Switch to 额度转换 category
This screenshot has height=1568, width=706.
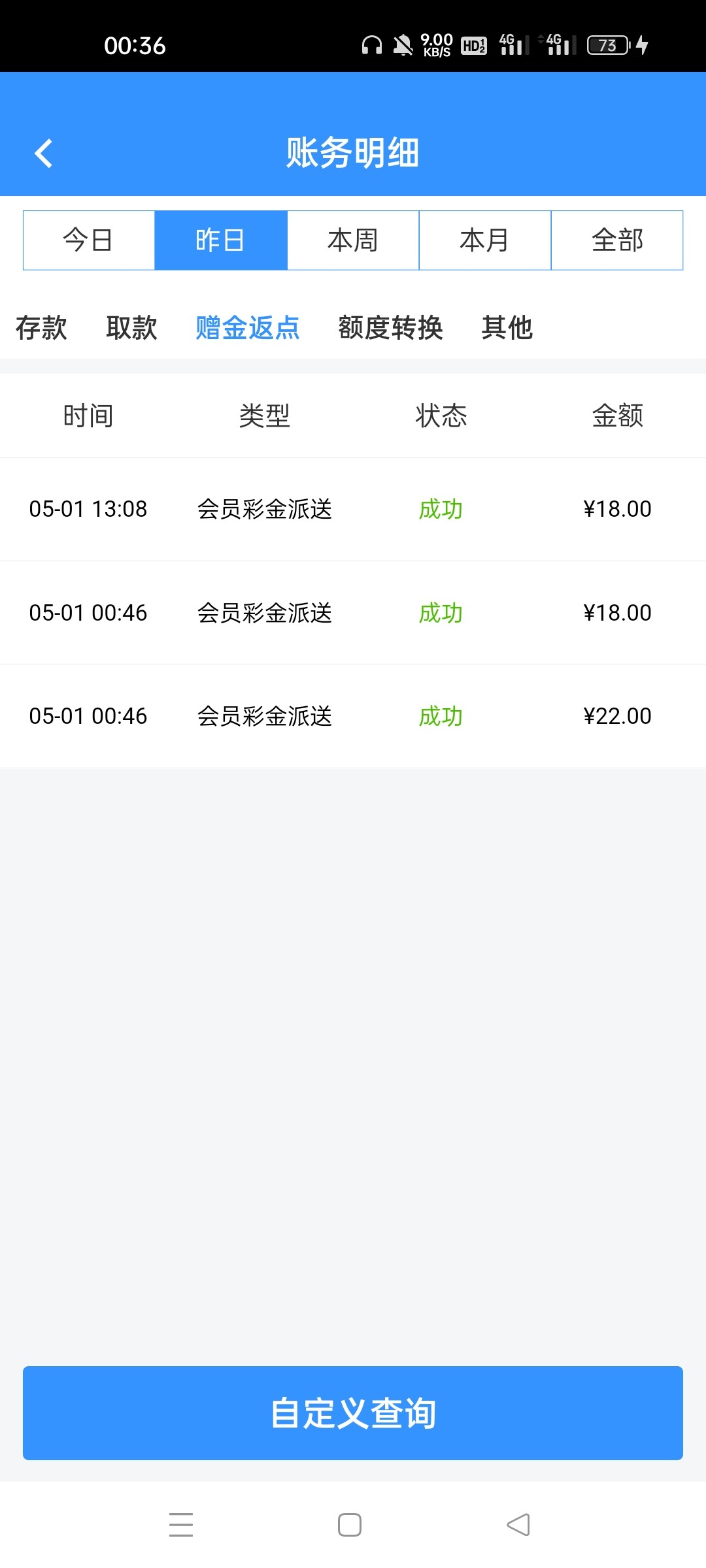(390, 327)
